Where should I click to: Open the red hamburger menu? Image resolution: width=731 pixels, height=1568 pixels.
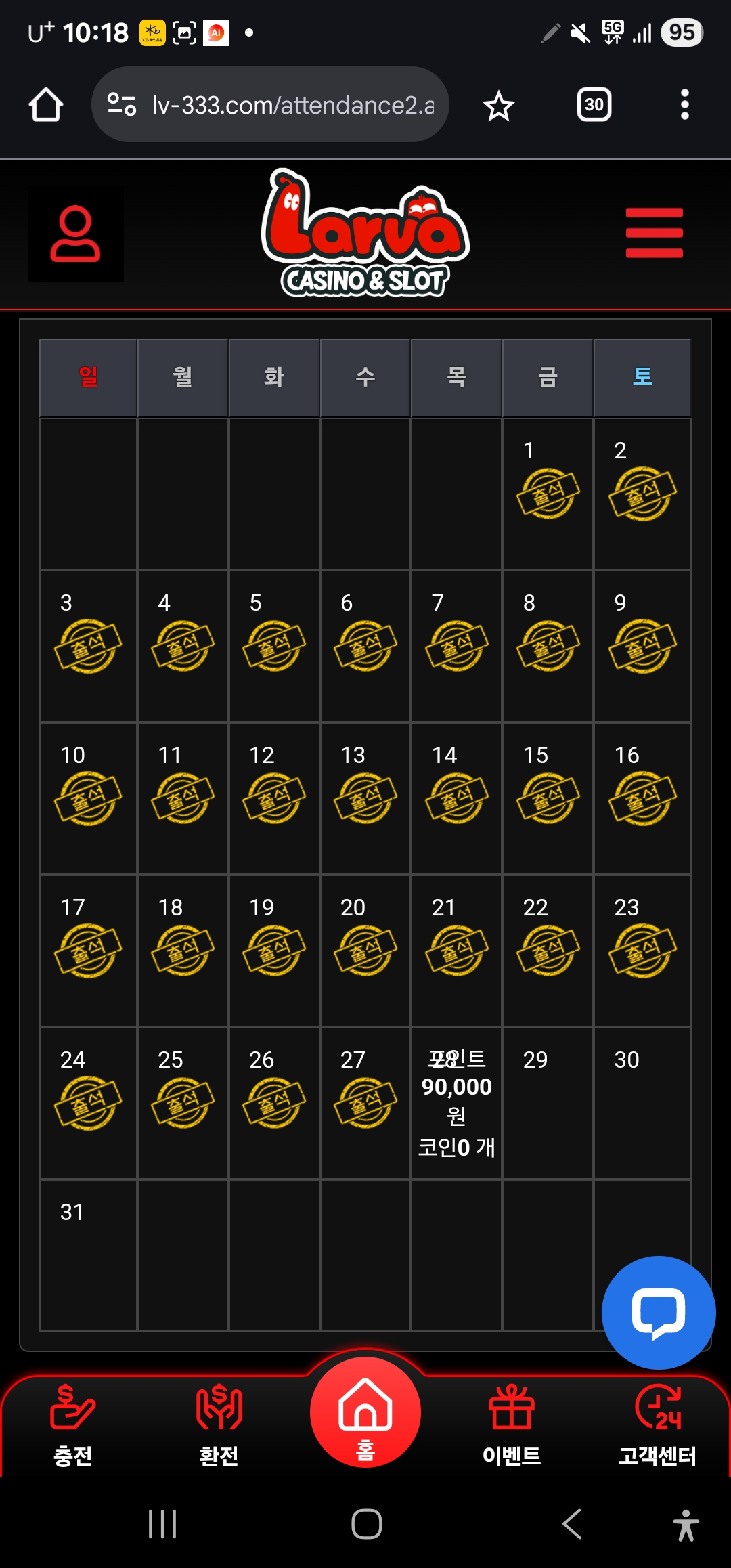tap(654, 233)
